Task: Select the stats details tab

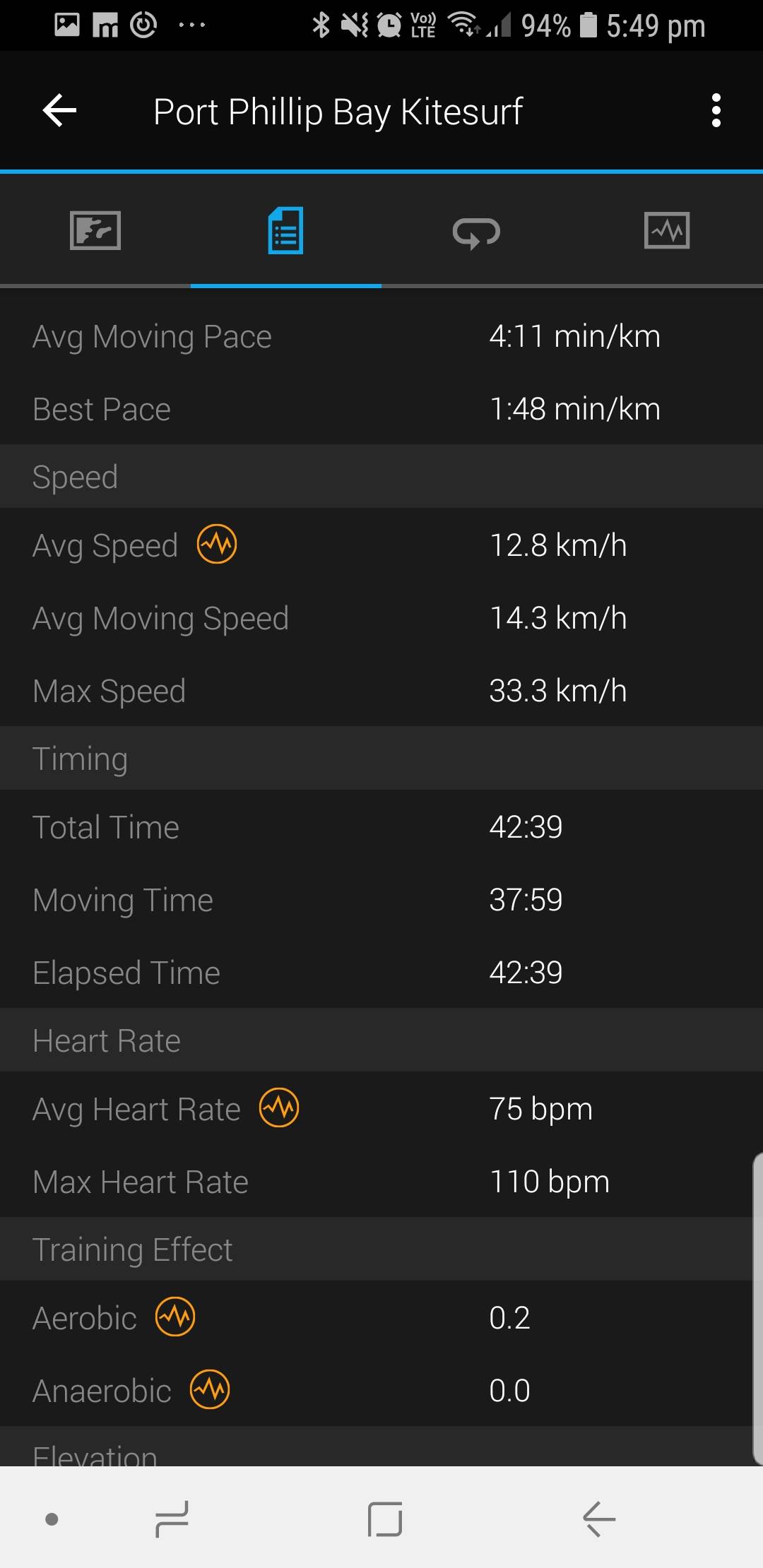Action: click(285, 231)
